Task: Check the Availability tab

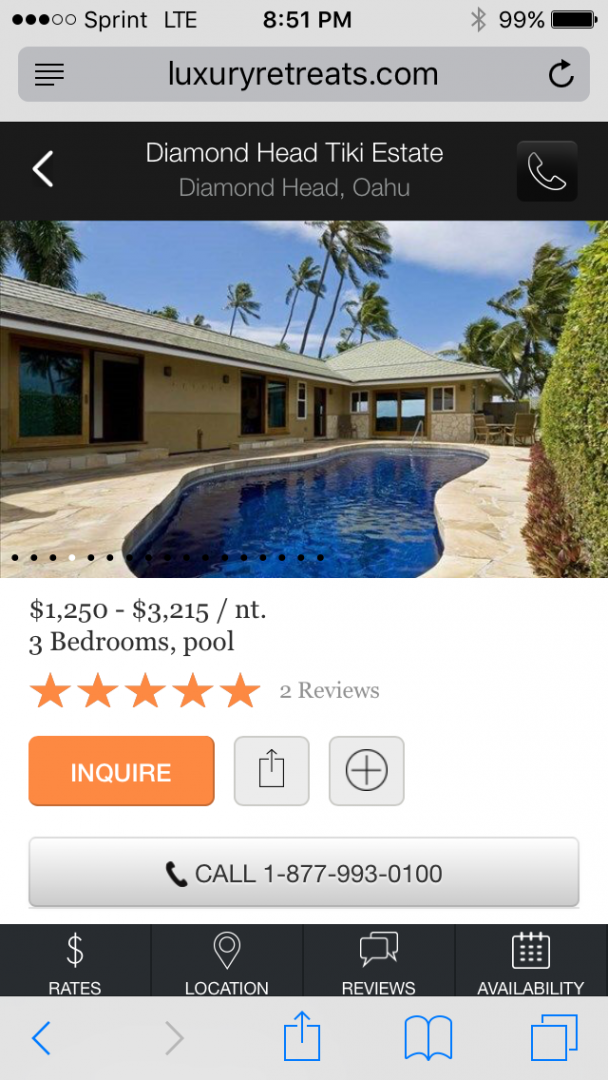Action: click(x=531, y=961)
